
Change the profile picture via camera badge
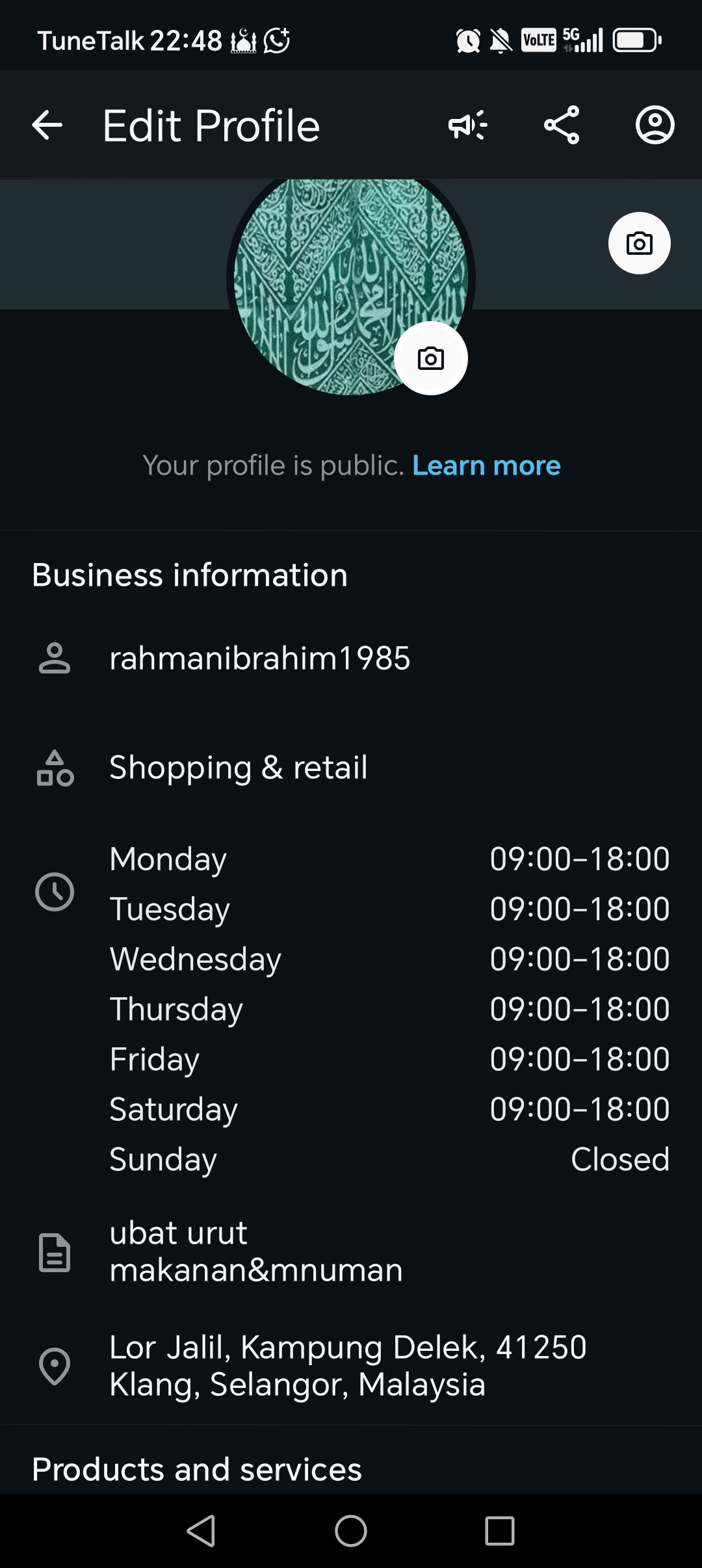click(430, 358)
